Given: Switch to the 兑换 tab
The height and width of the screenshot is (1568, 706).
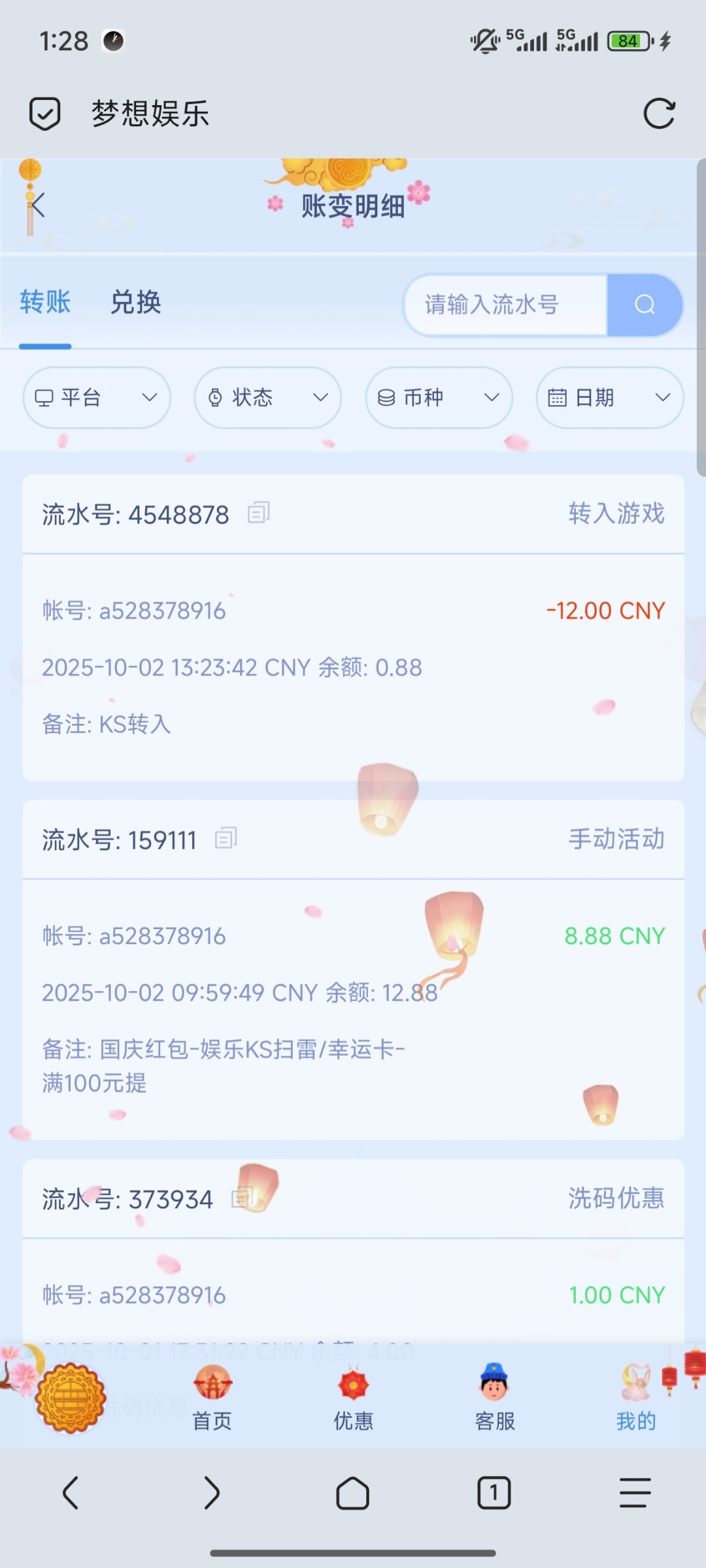Looking at the screenshot, I should click(x=135, y=302).
